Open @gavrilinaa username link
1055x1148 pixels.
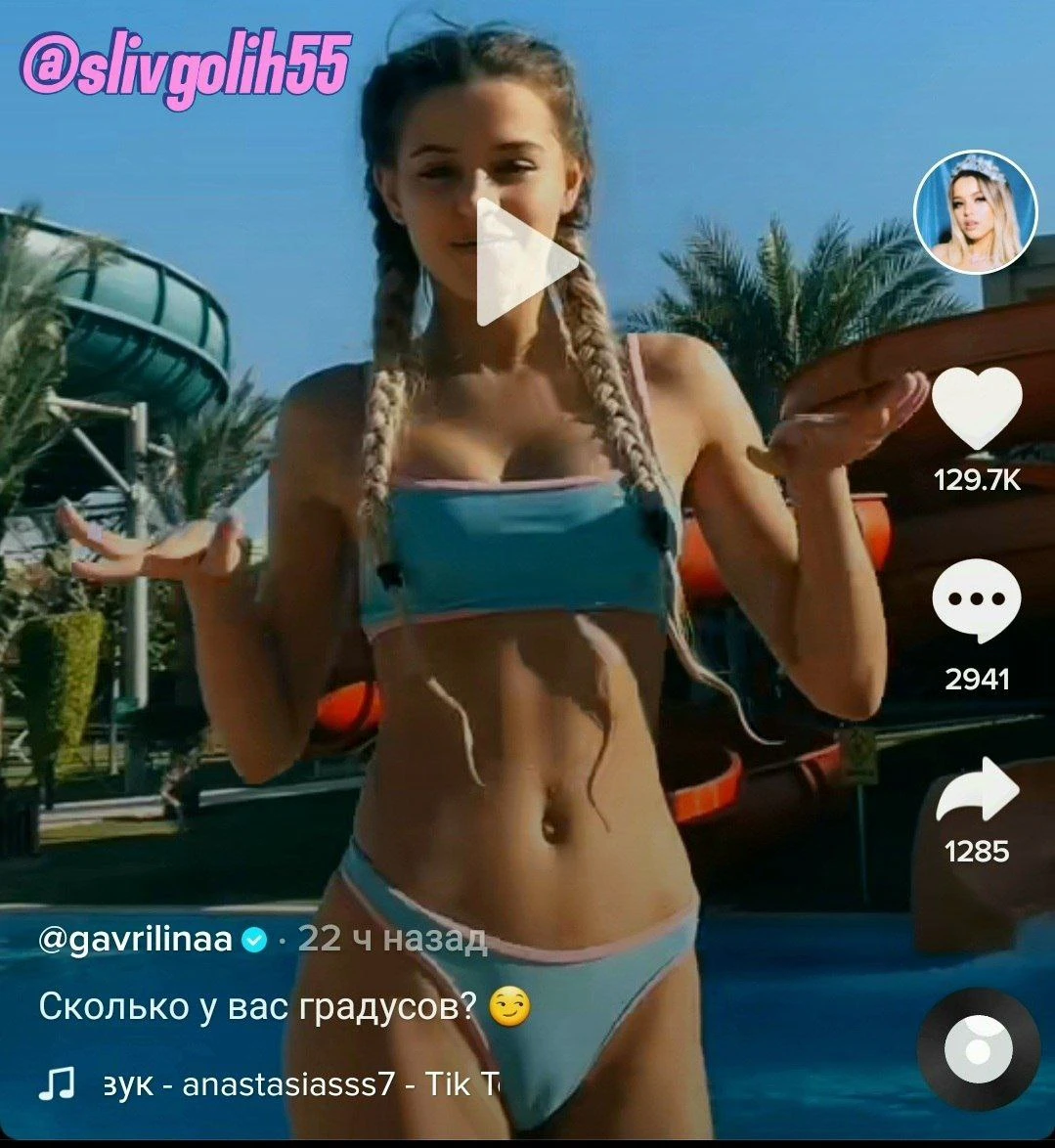[135, 940]
